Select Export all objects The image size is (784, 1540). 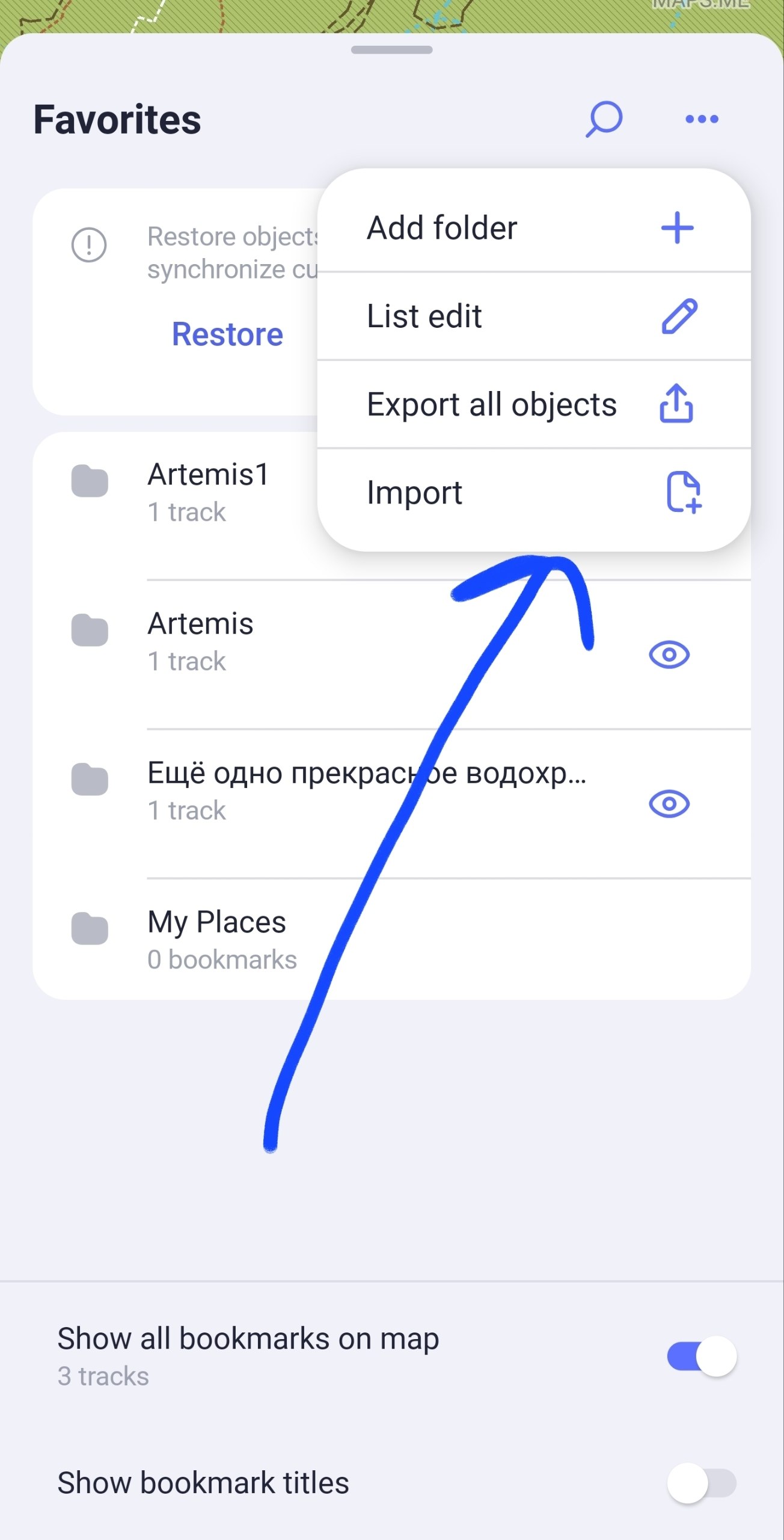coord(533,404)
